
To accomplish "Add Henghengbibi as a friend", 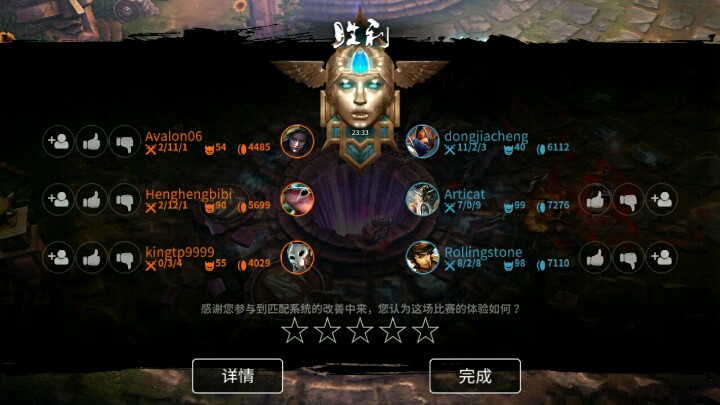I will click(x=59, y=200).
